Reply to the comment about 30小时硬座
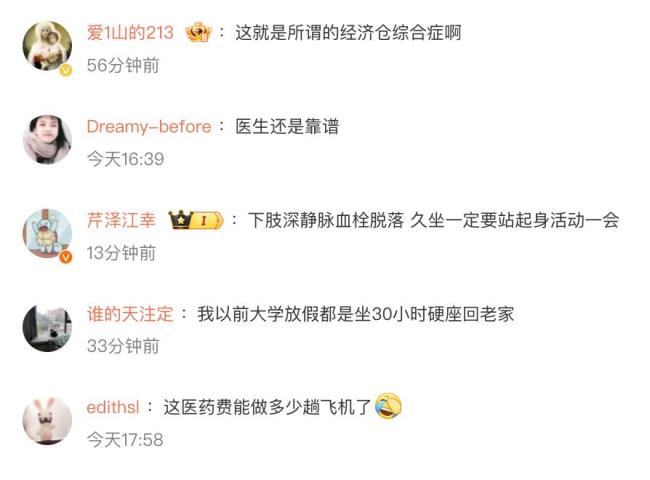The image size is (650, 480). point(355,314)
